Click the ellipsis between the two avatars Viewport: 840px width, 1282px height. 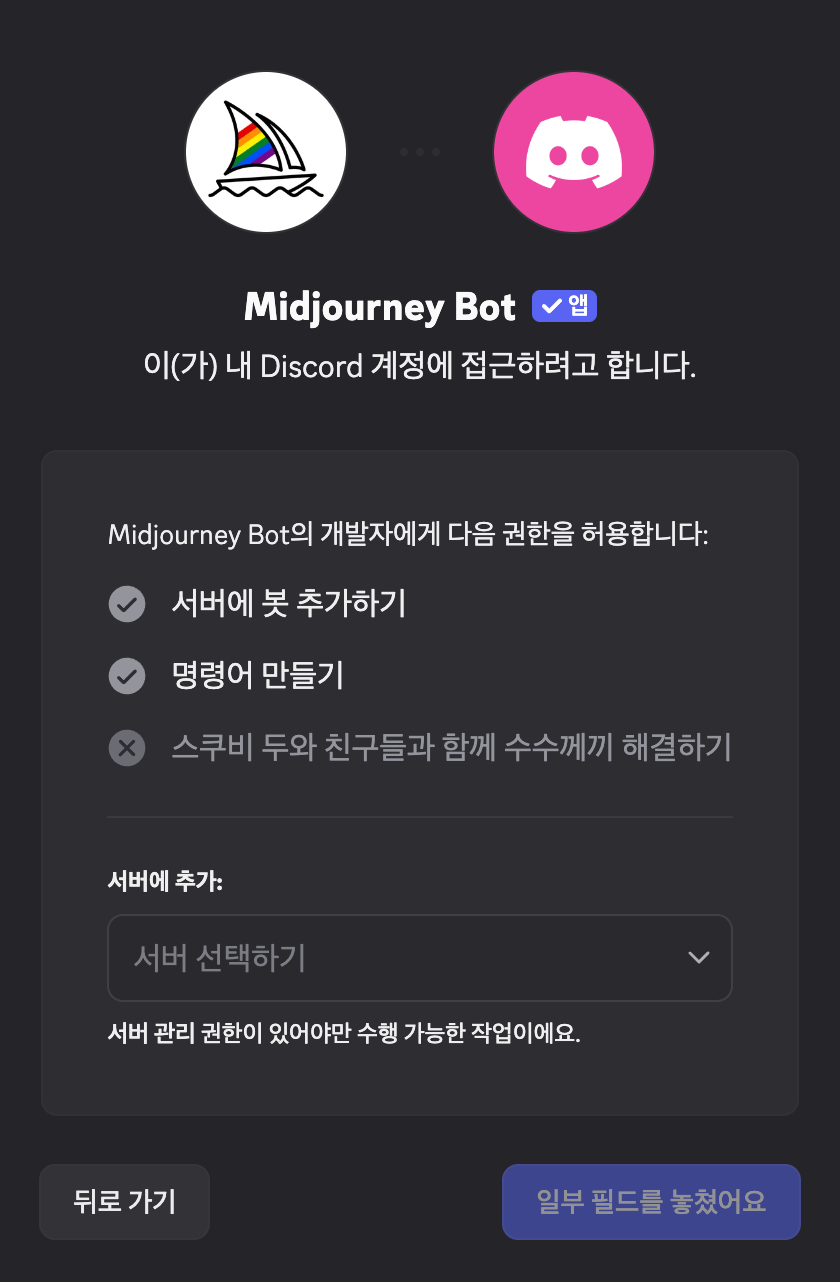coord(420,152)
